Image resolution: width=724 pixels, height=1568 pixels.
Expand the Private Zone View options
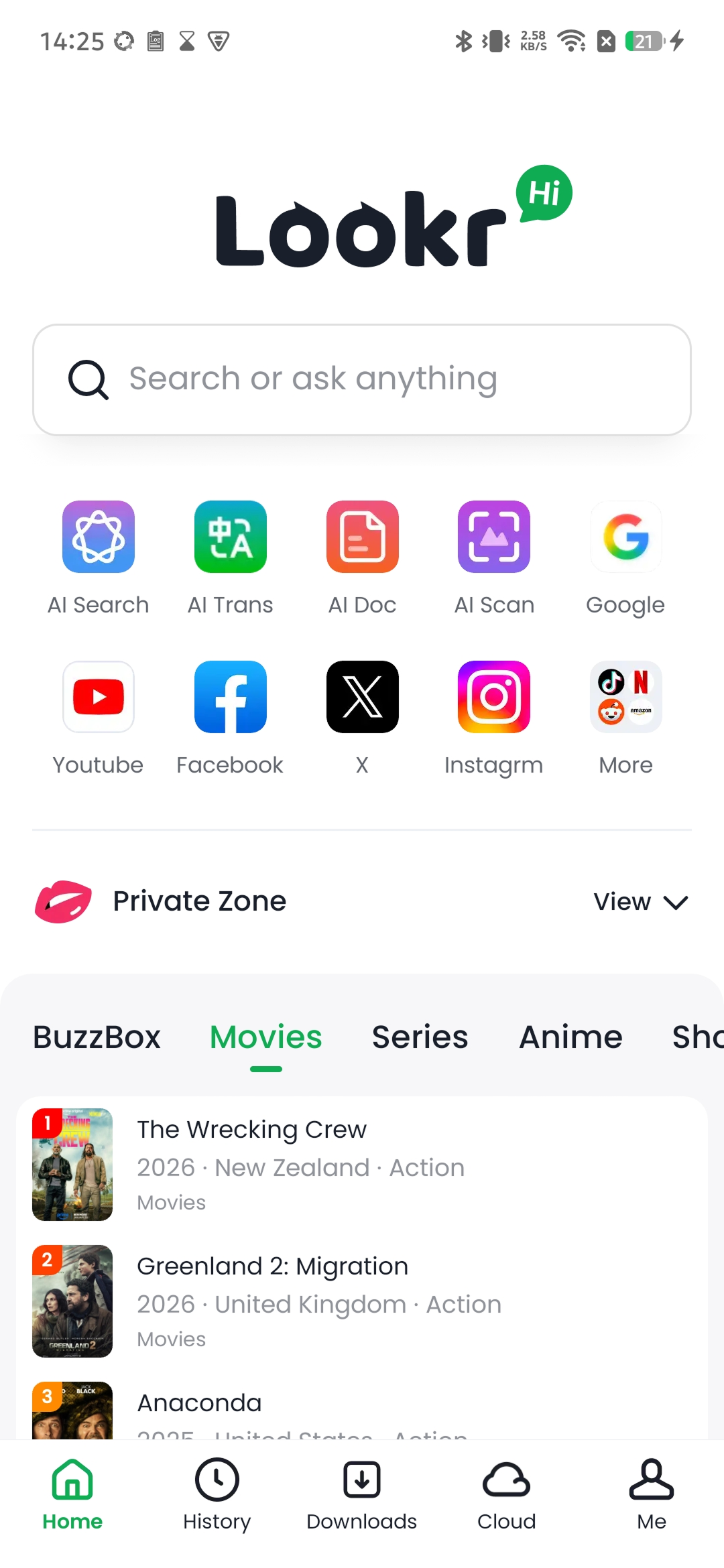[x=640, y=901]
